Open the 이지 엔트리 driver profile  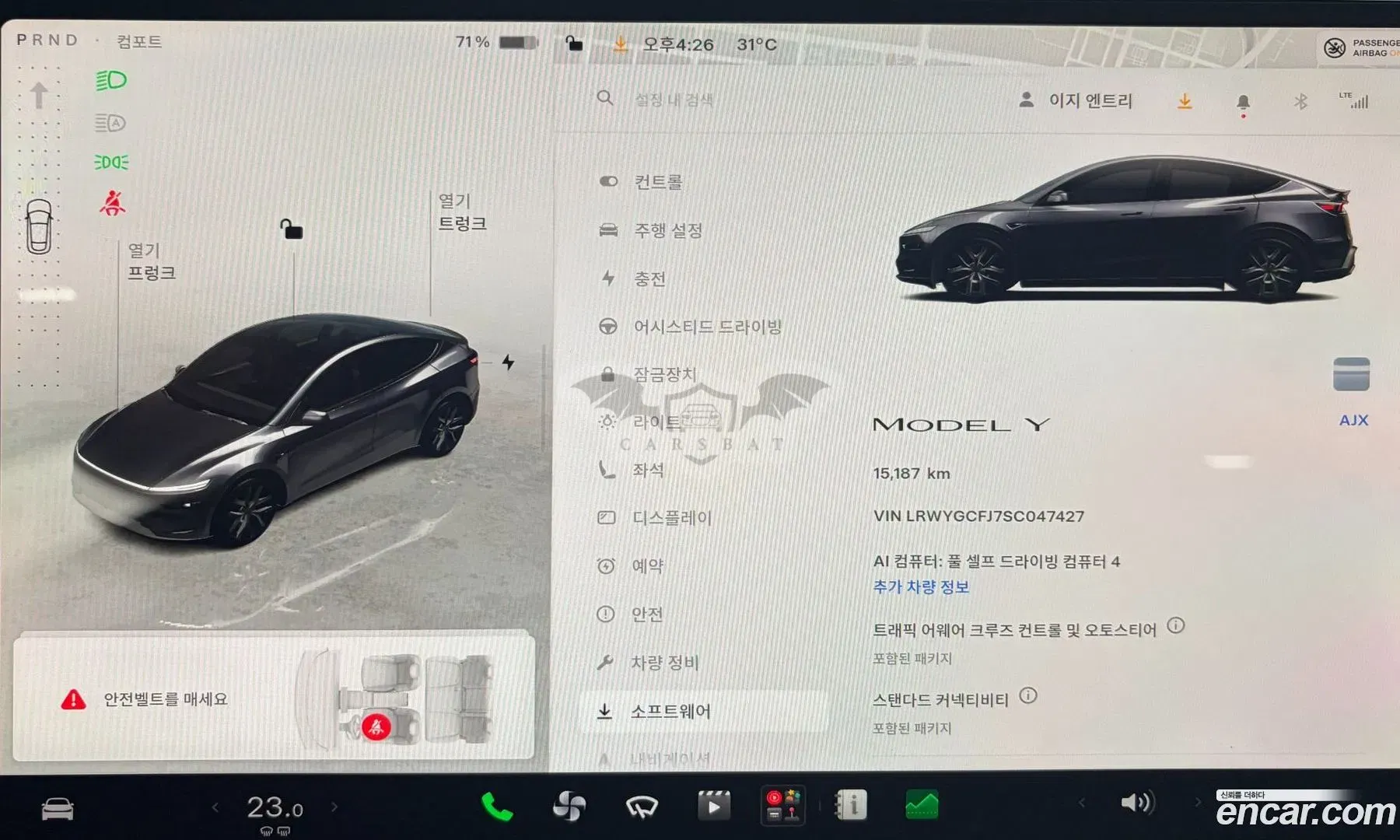[x=1076, y=100]
